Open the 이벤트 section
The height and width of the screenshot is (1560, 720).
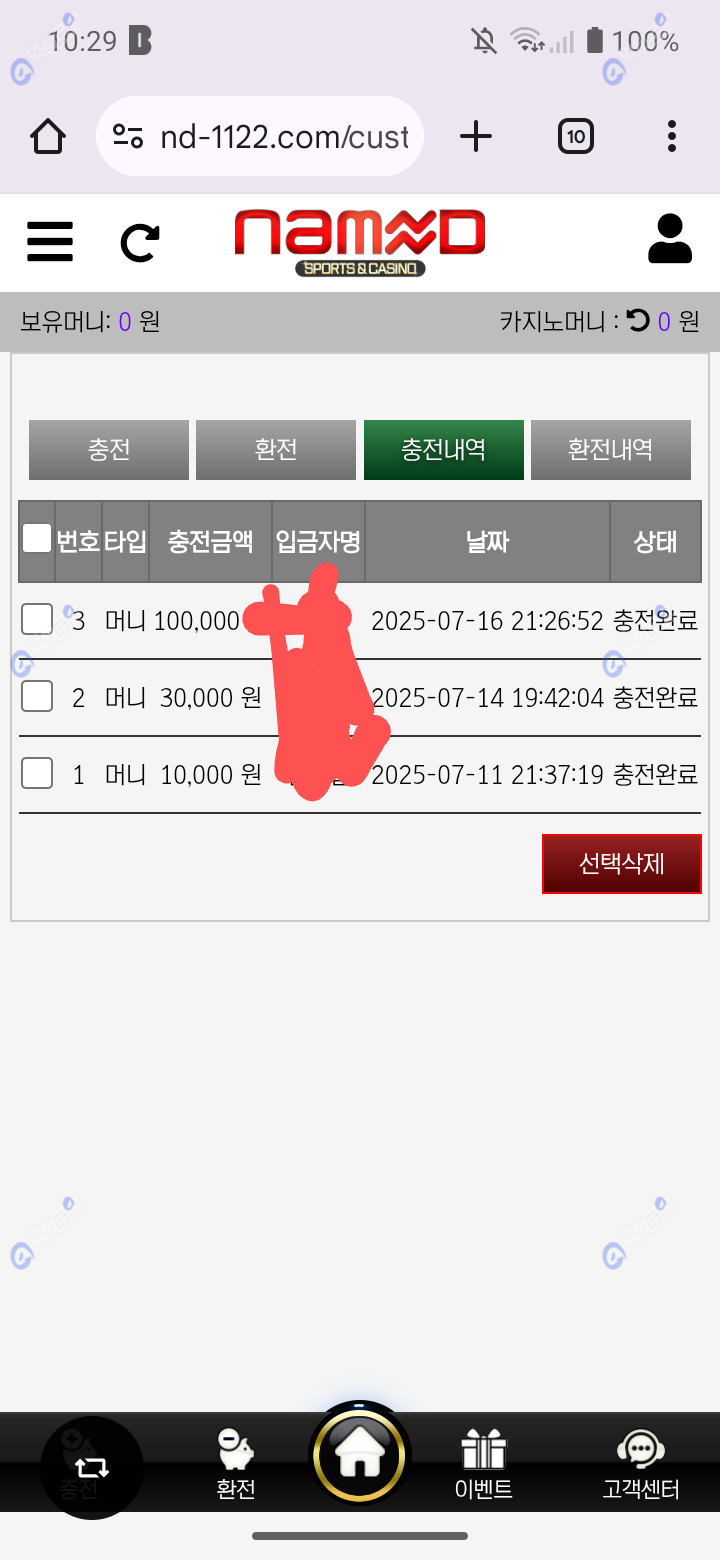tap(484, 1463)
